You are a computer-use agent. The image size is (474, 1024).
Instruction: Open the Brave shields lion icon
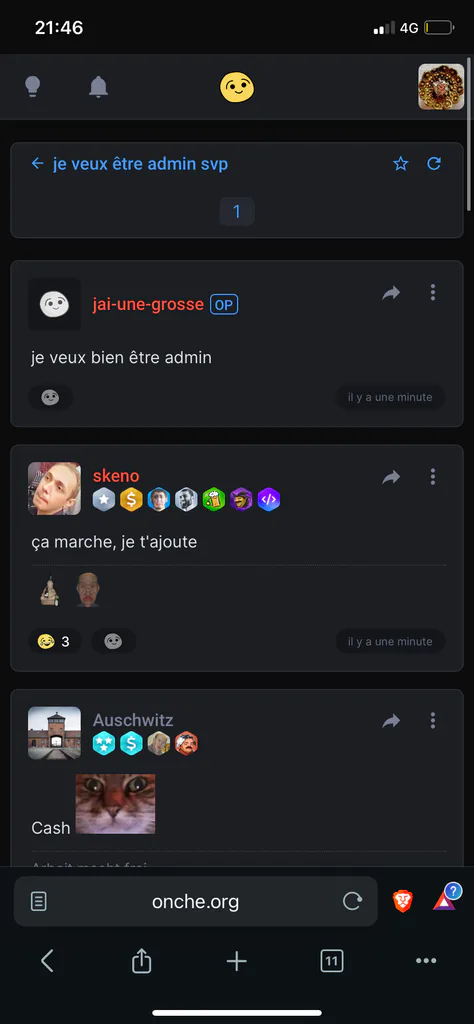coord(403,901)
